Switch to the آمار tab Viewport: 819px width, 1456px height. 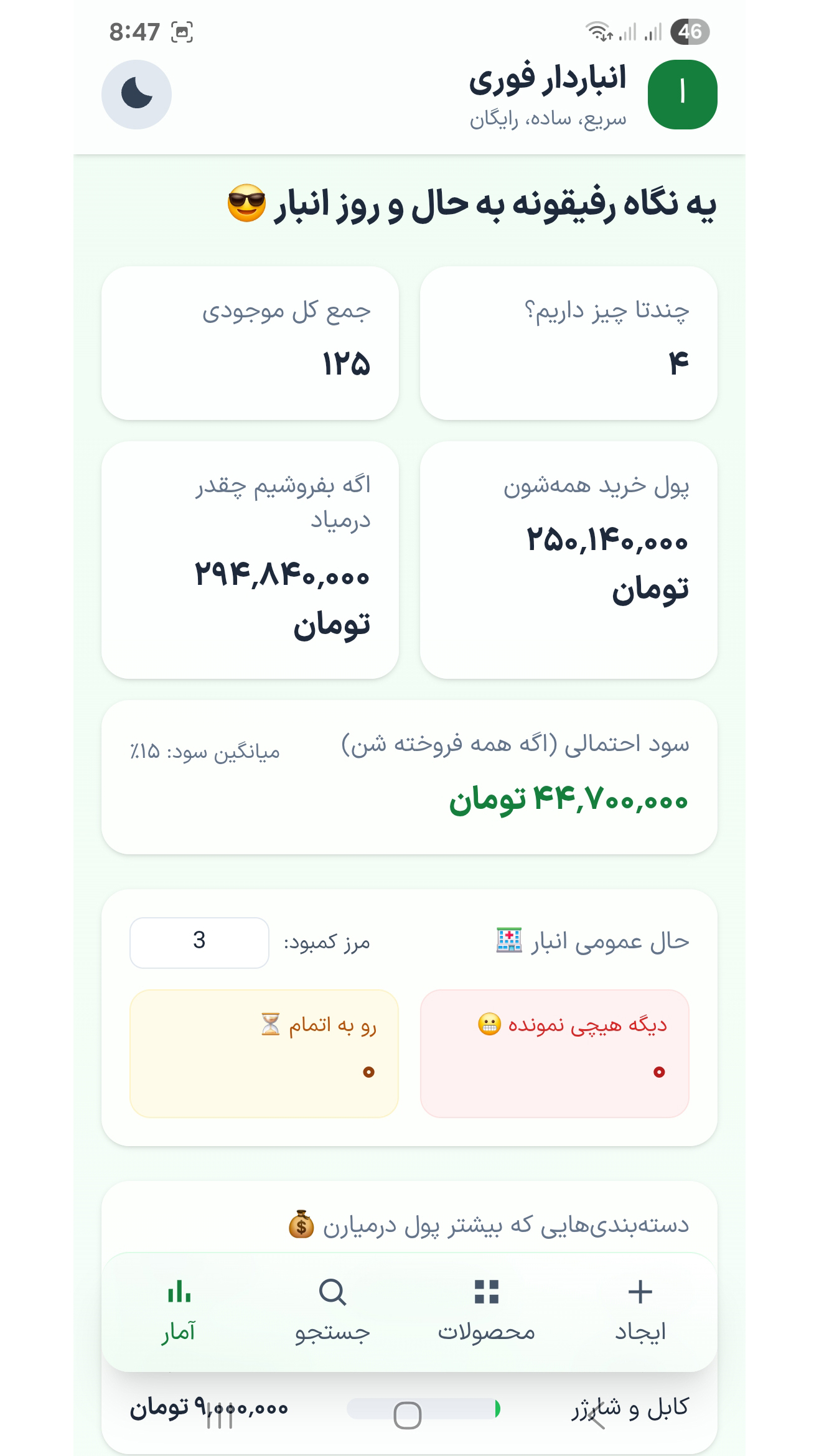coord(179,1312)
